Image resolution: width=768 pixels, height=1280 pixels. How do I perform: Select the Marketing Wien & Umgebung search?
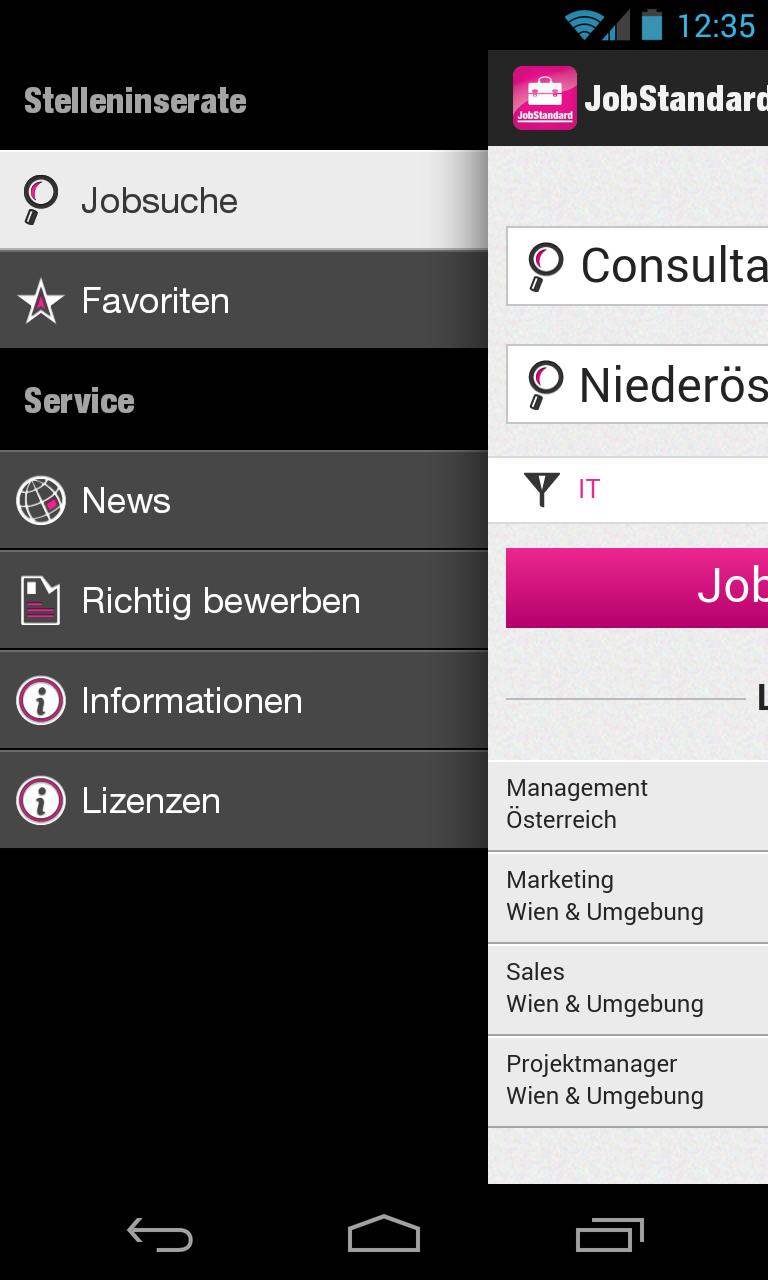628,896
